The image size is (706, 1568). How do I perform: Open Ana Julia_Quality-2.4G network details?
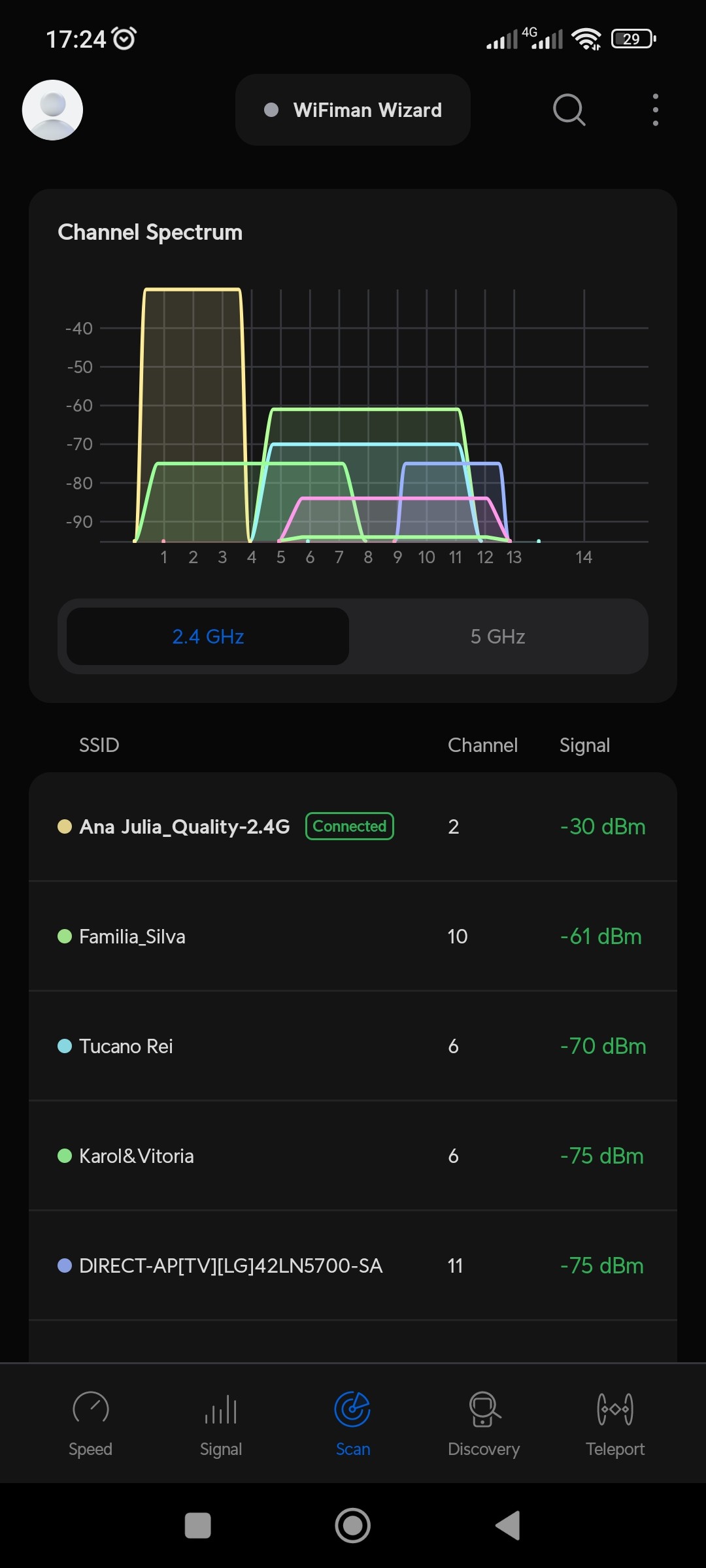184,826
